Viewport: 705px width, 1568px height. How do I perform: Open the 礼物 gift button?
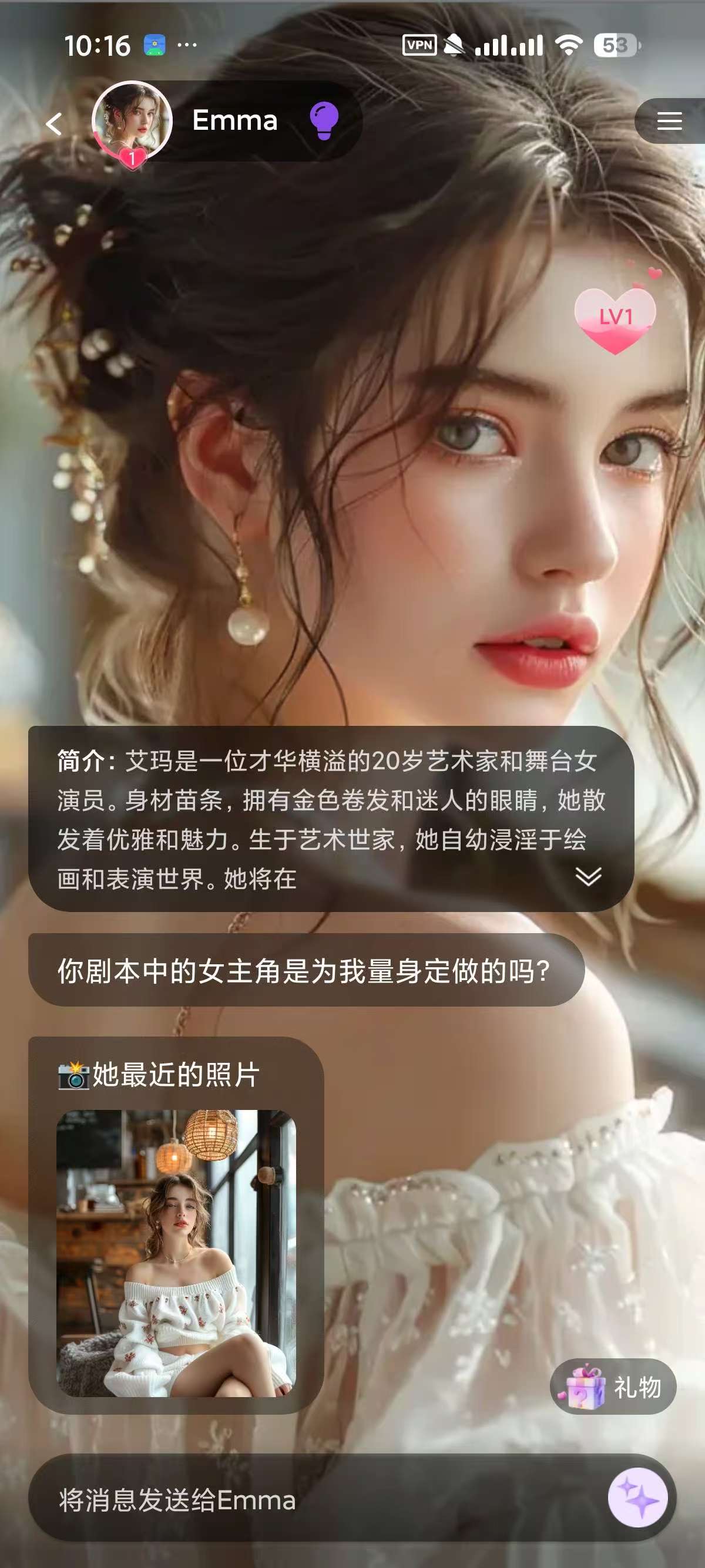point(613,1387)
